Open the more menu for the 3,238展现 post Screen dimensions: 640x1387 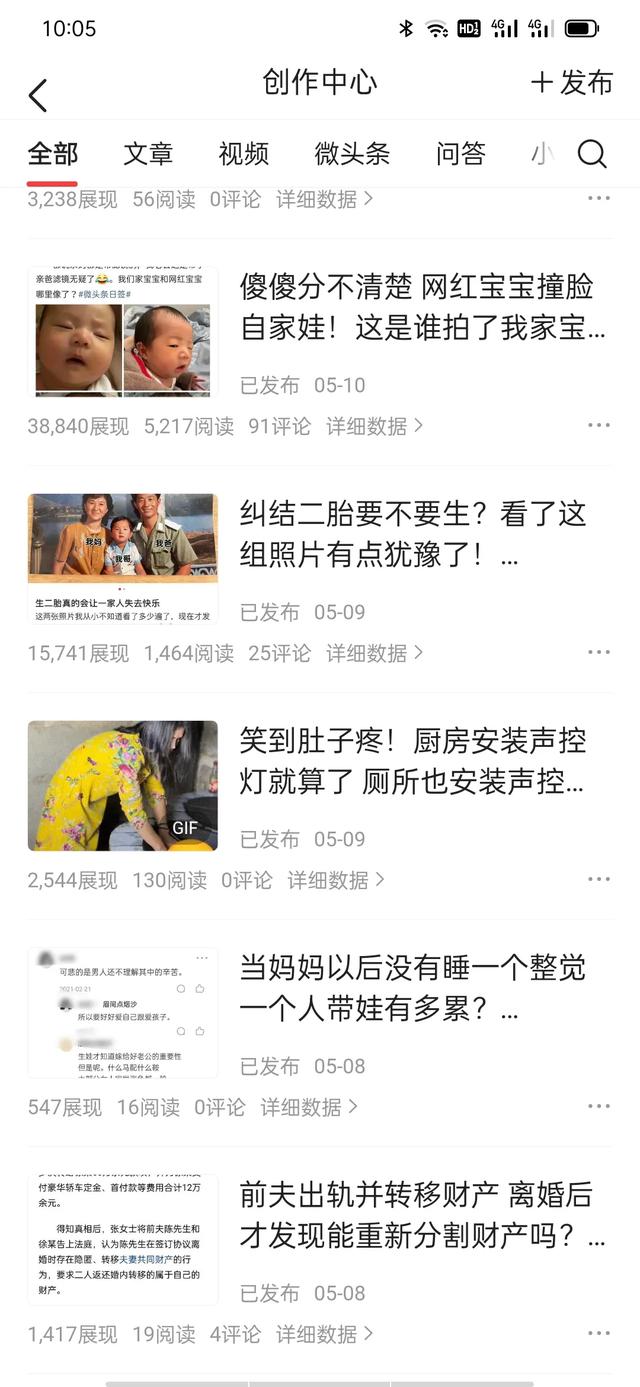coord(599,199)
